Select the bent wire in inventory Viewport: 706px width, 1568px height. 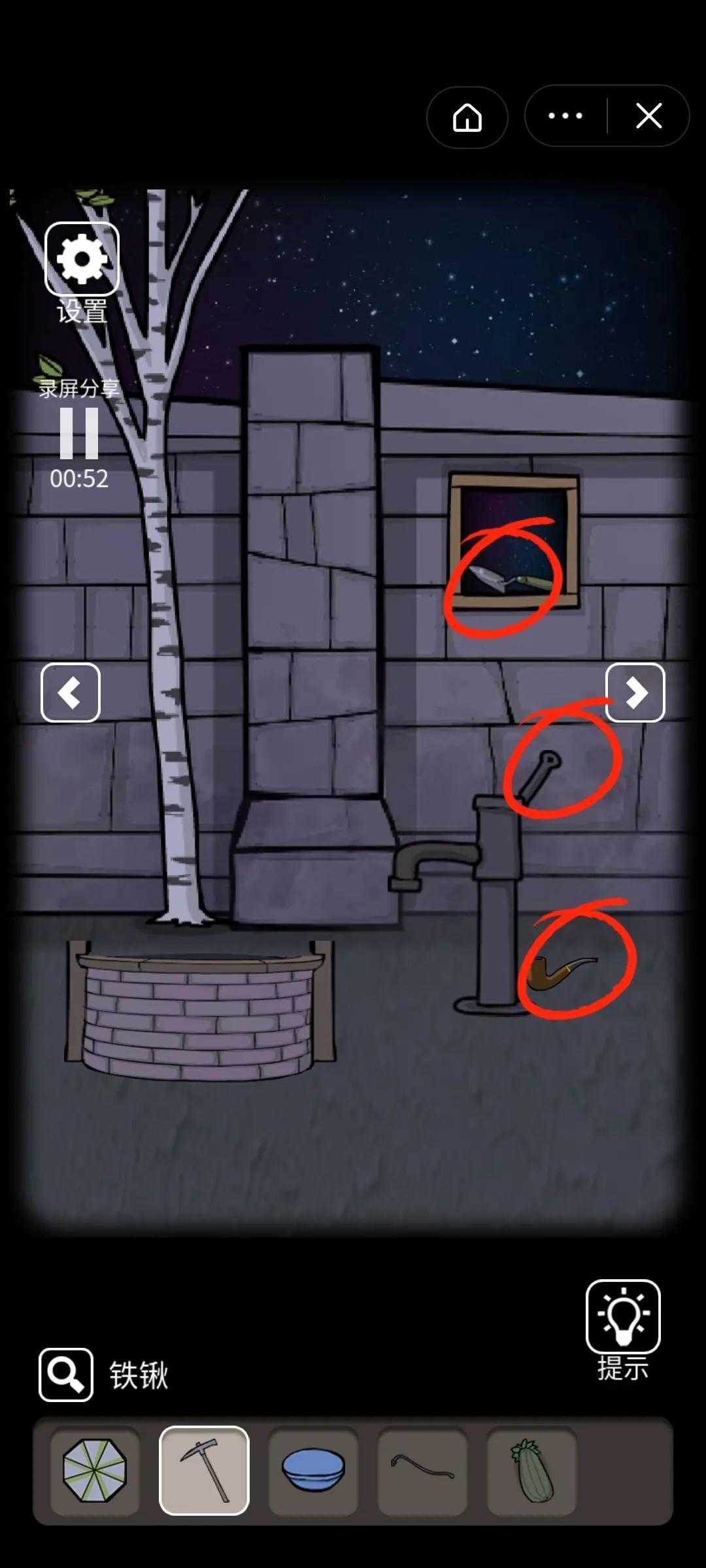click(422, 1470)
